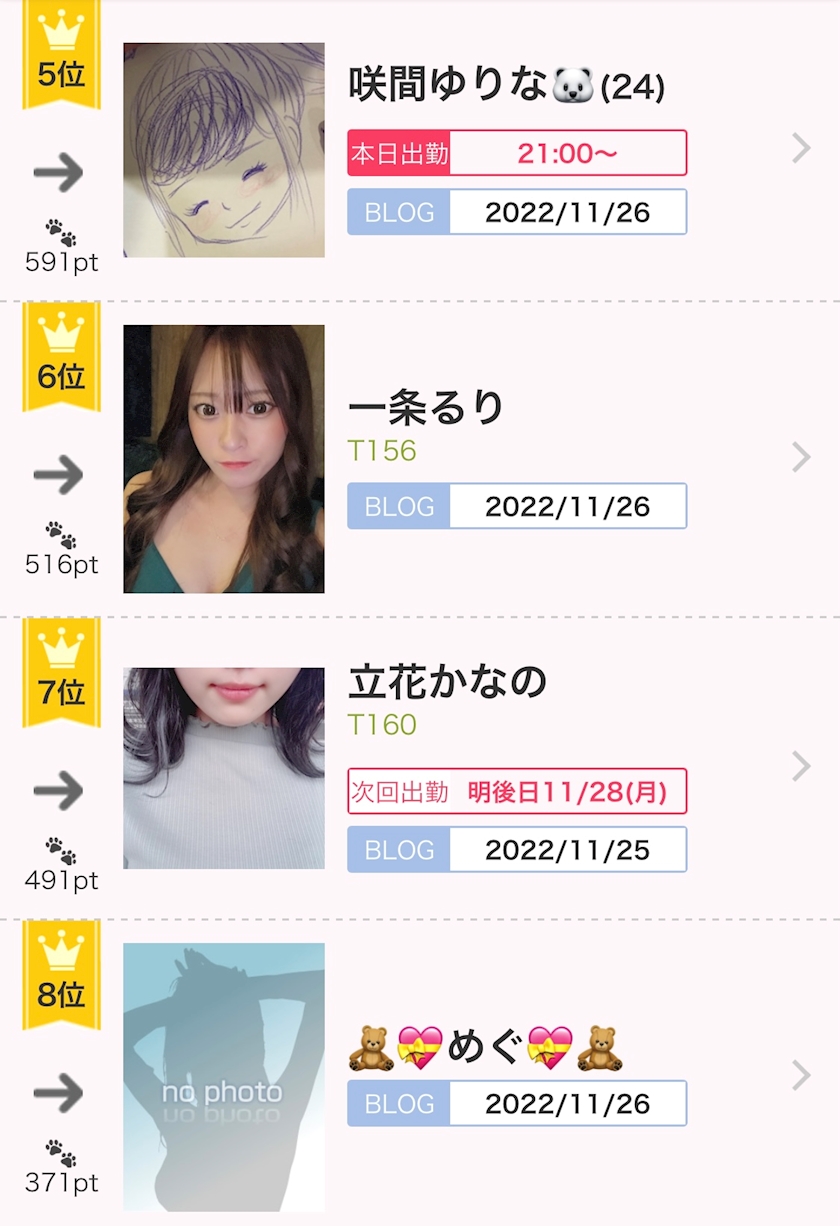Tap the chevron on 咲間ゆりな's row
The width and height of the screenshot is (840, 1226).
click(801, 149)
